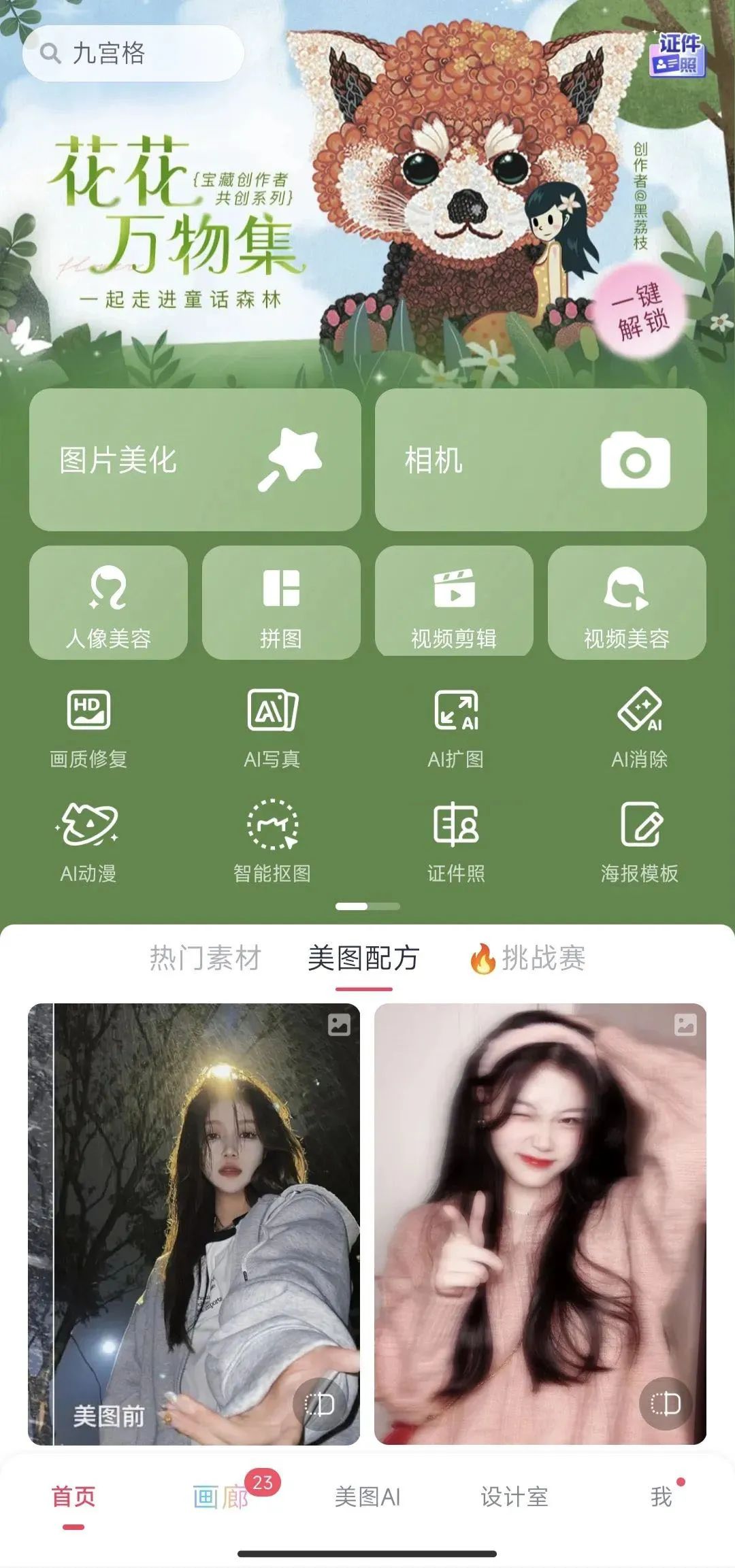
Task: Open the AI写真 feature
Action: click(x=272, y=729)
